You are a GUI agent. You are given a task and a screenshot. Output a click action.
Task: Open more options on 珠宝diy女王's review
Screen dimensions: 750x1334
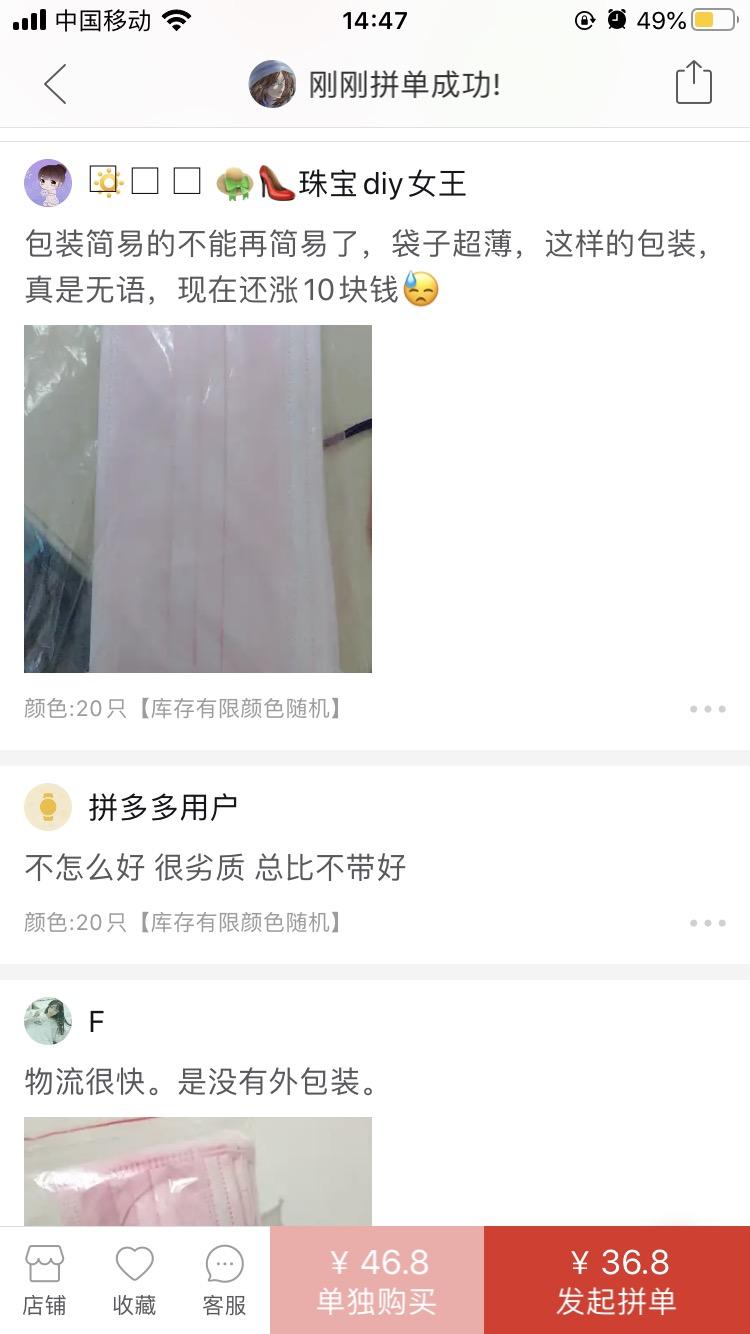pyautogui.click(x=707, y=709)
